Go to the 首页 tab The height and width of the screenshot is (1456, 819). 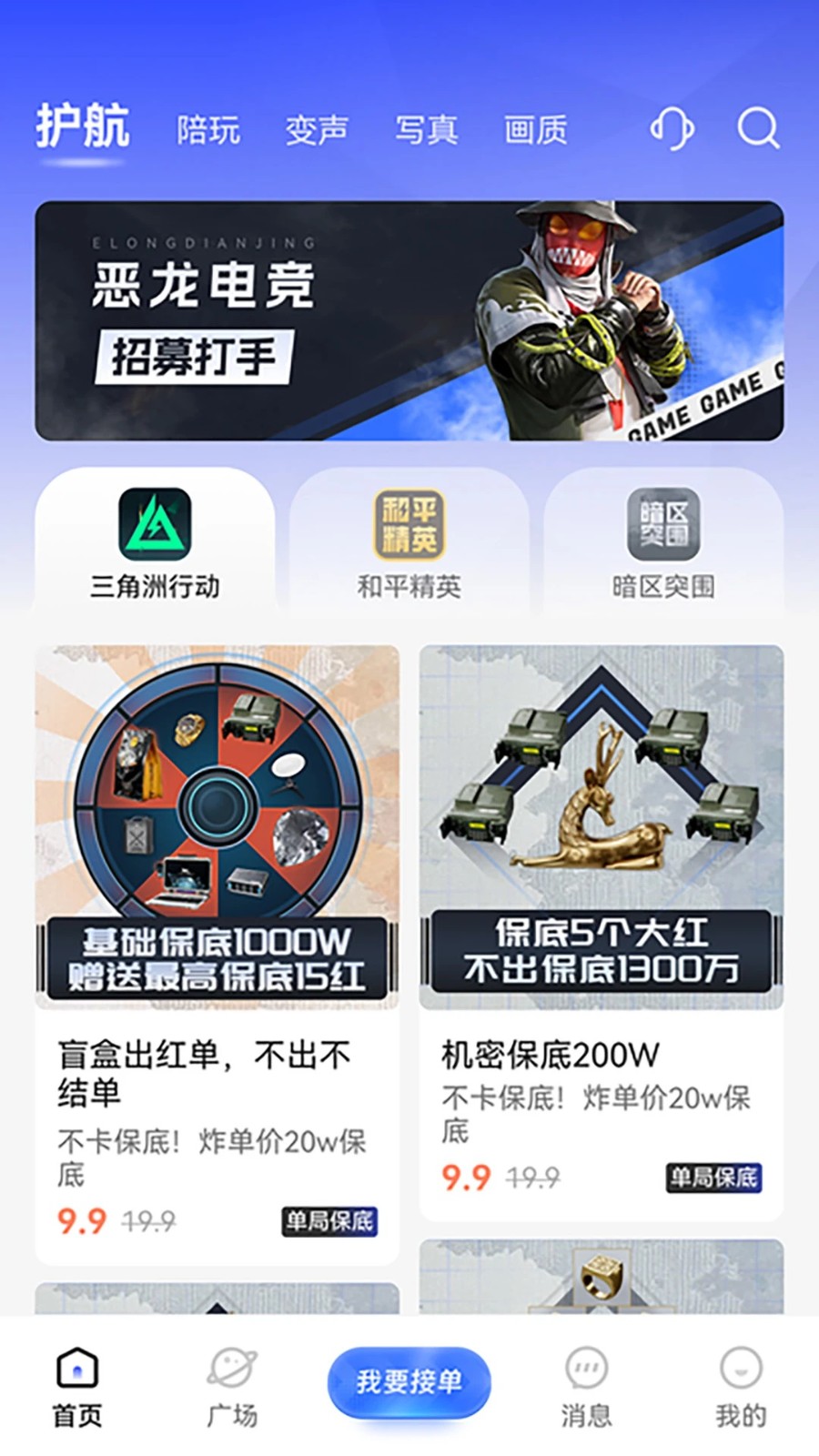tap(77, 1388)
